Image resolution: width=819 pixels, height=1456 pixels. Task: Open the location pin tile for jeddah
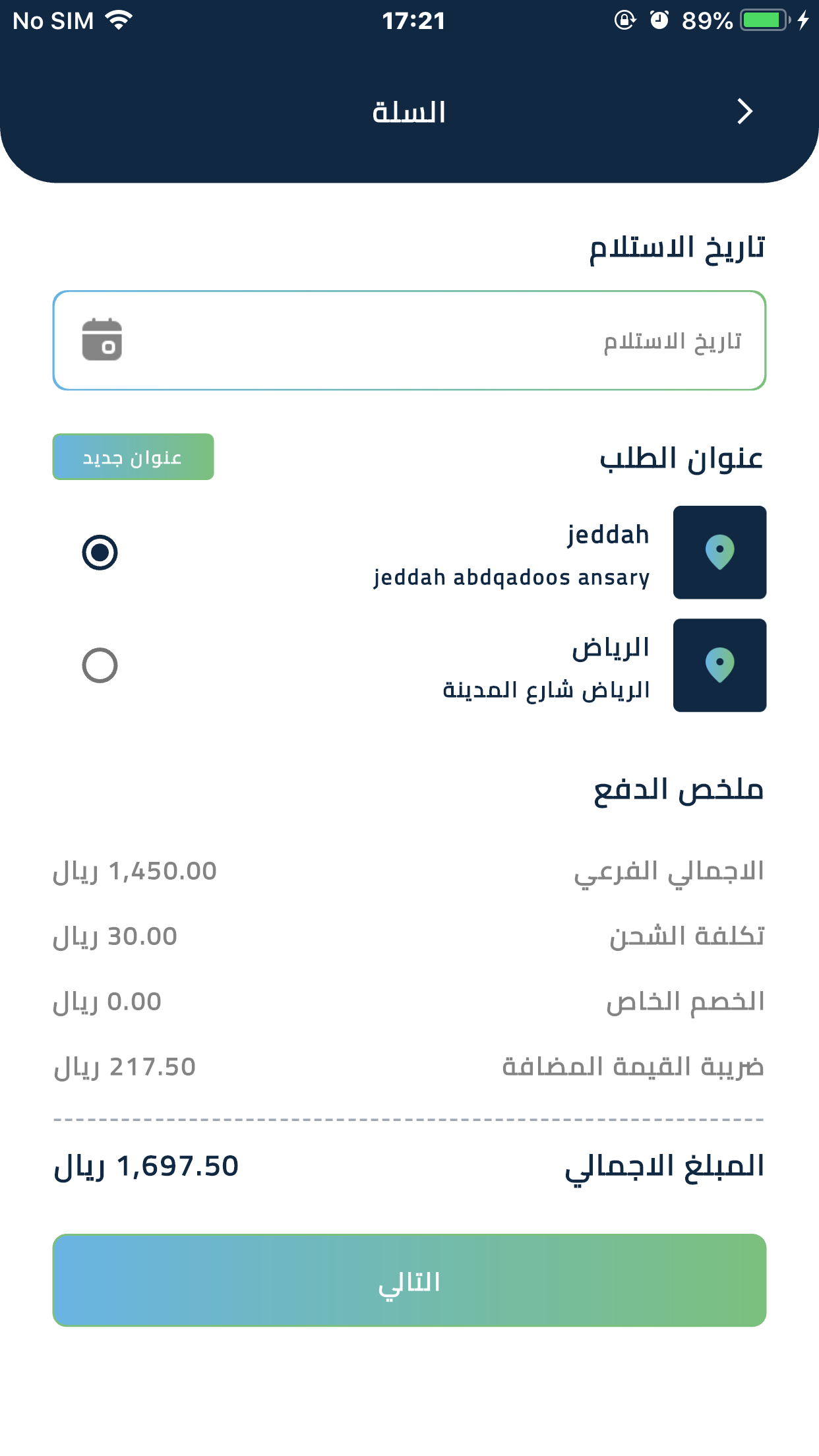[x=719, y=553]
